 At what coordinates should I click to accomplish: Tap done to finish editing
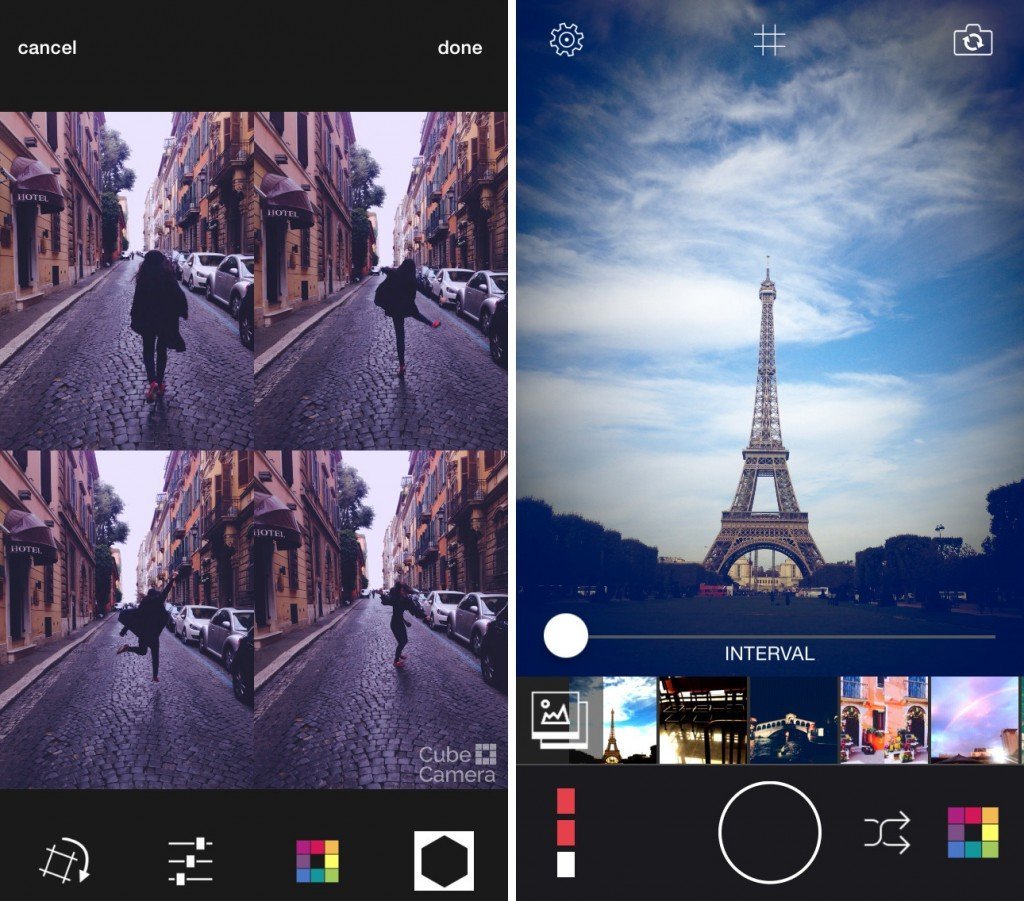[x=460, y=48]
